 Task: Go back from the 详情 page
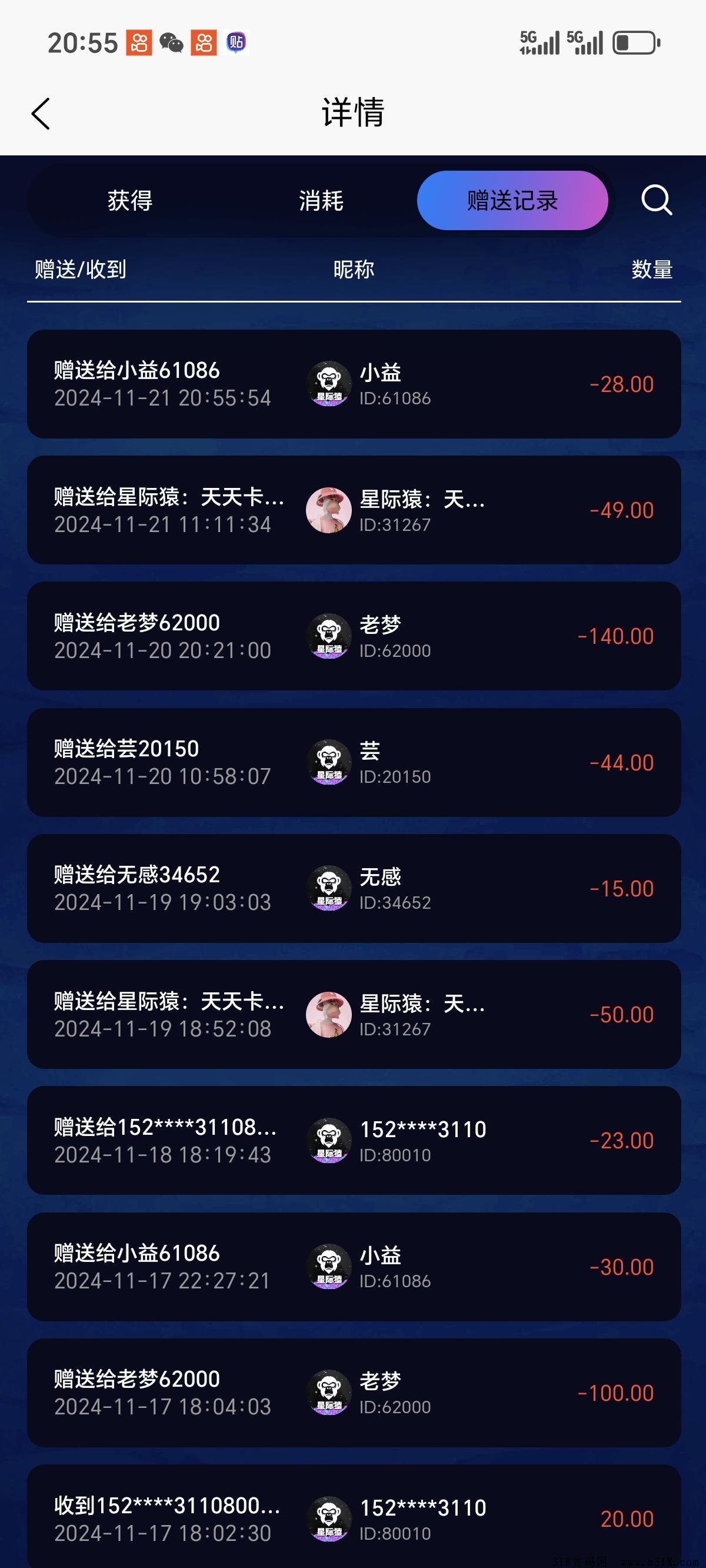[x=40, y=114]
